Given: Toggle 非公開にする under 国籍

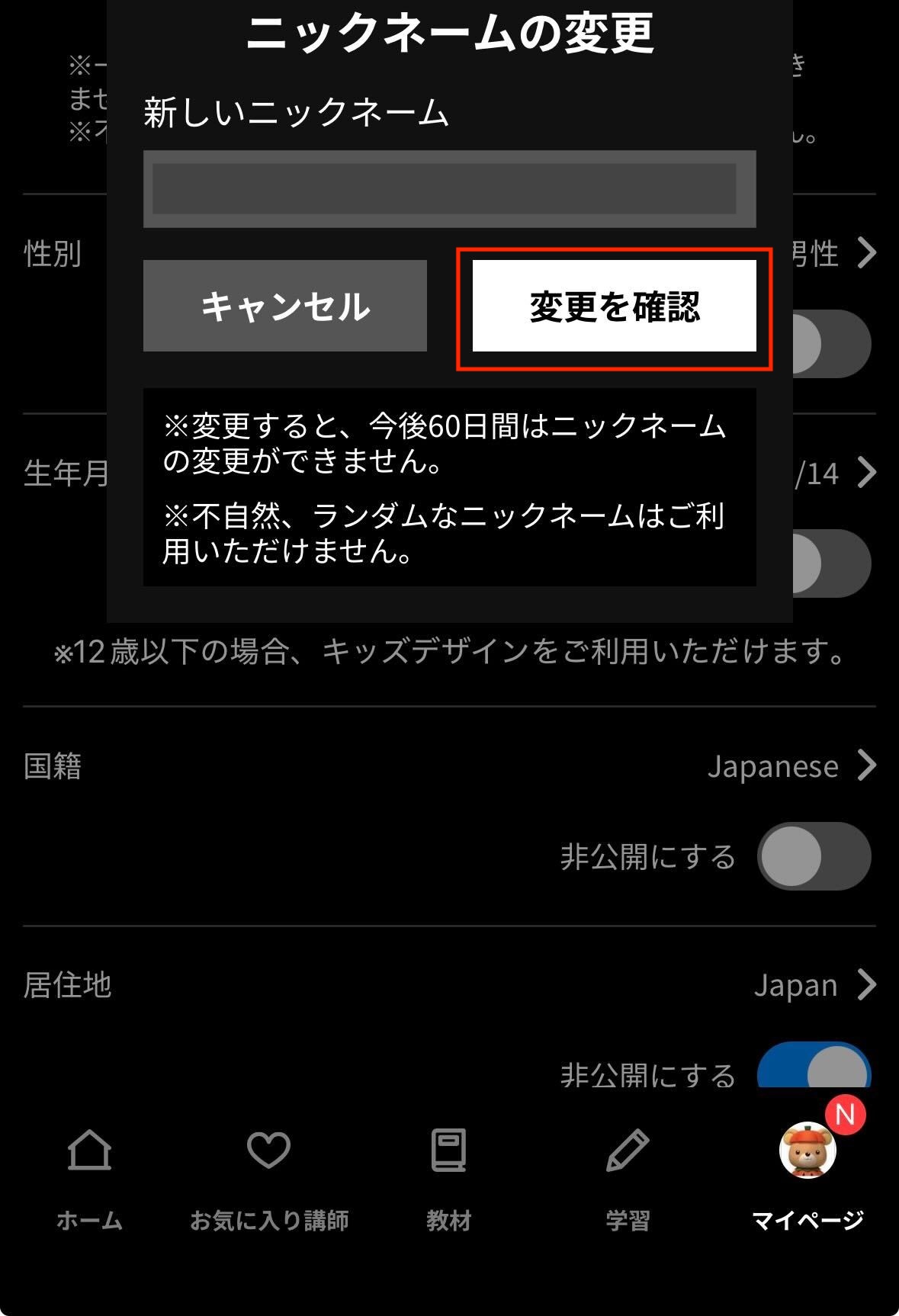Looking at the screenshot, I should [x=813, y=856].
